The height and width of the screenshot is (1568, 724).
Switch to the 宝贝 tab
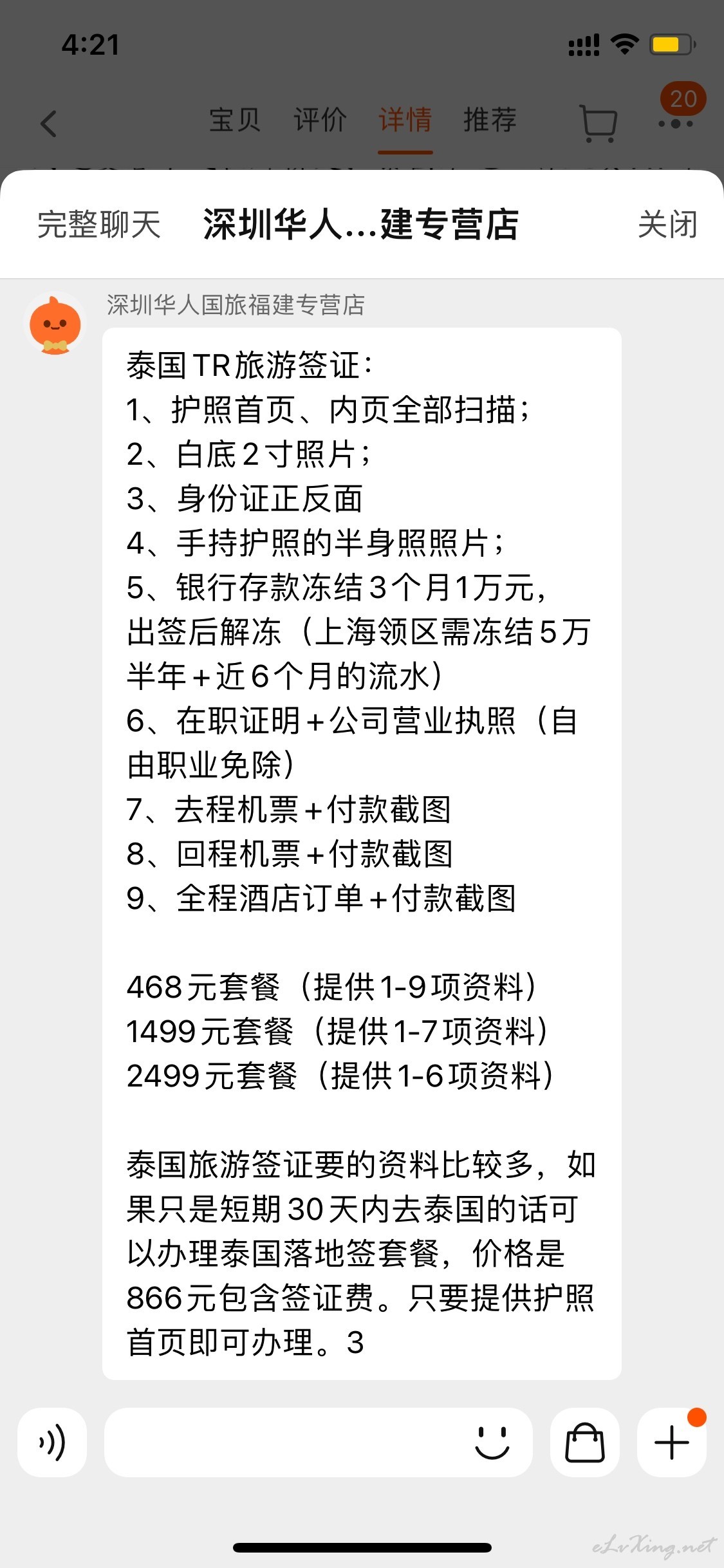(x=235, y=120)
